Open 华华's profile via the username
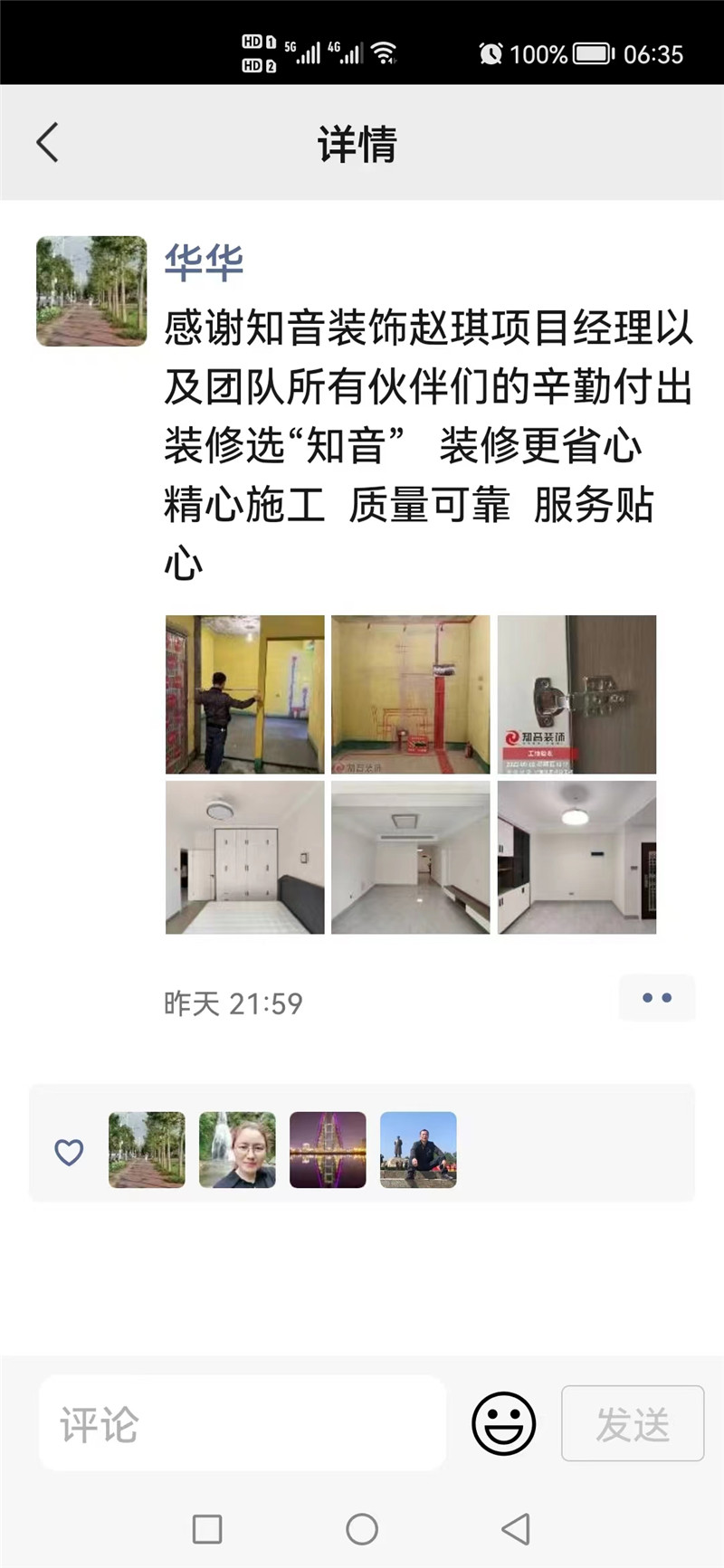Image resolution: width=724 pixels, height=1568 pixels. coord(204,263)
